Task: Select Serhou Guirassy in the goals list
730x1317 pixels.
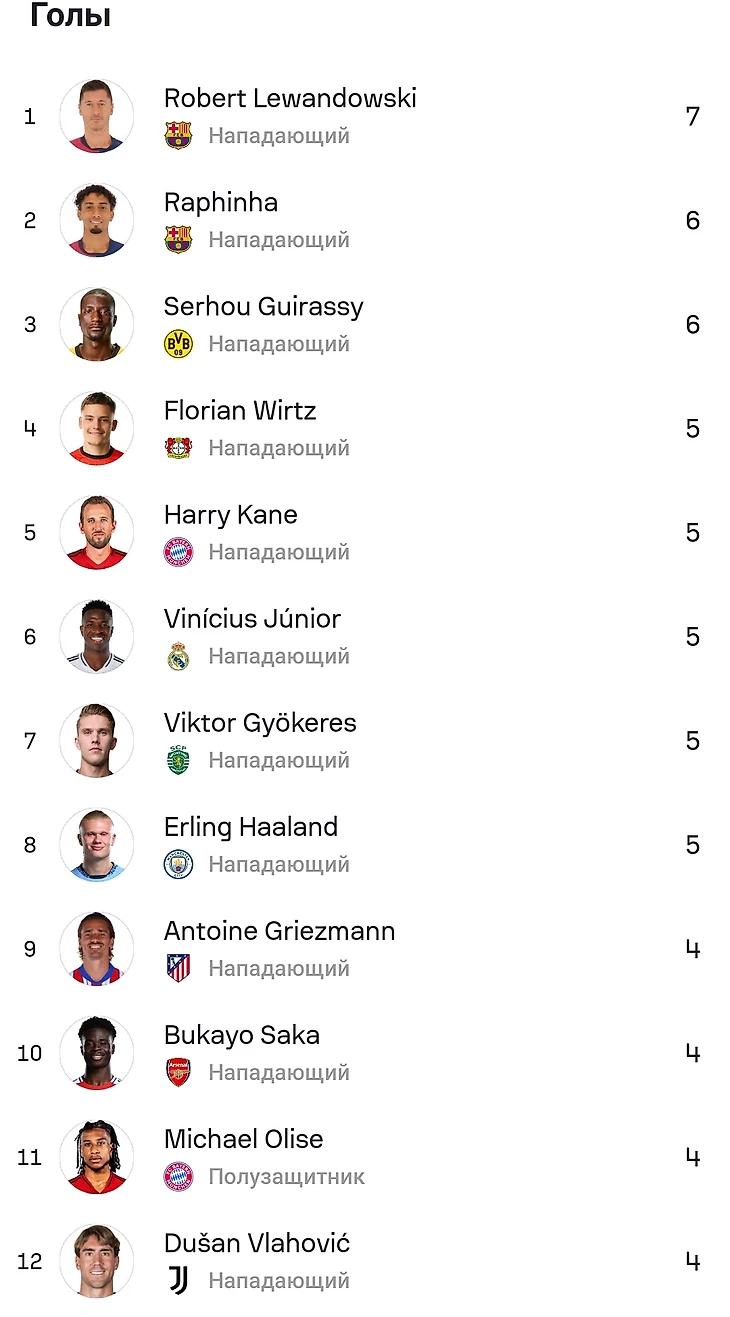Action: tap(365, 324)
